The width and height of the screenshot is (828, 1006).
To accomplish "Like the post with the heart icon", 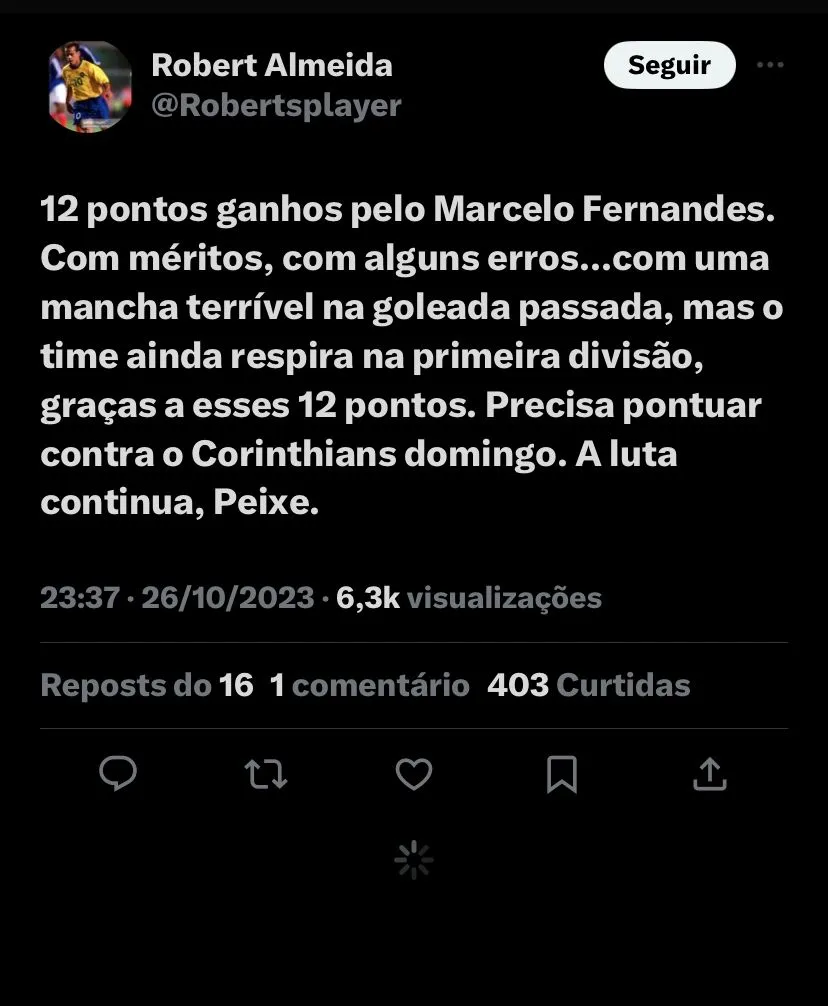I will click(414, 773).
